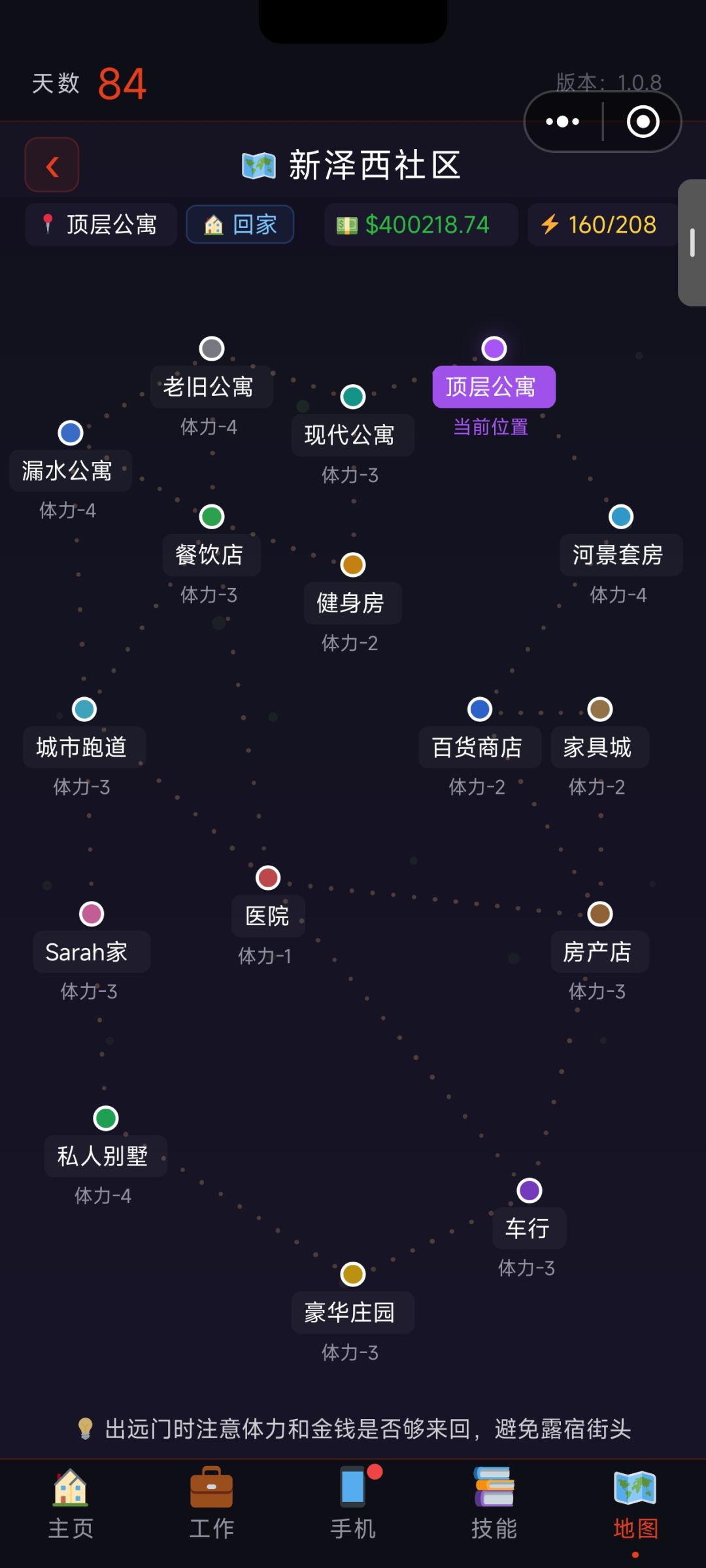Travel to the 医院
Screen dimensions: 706x1568
[268, 916]
